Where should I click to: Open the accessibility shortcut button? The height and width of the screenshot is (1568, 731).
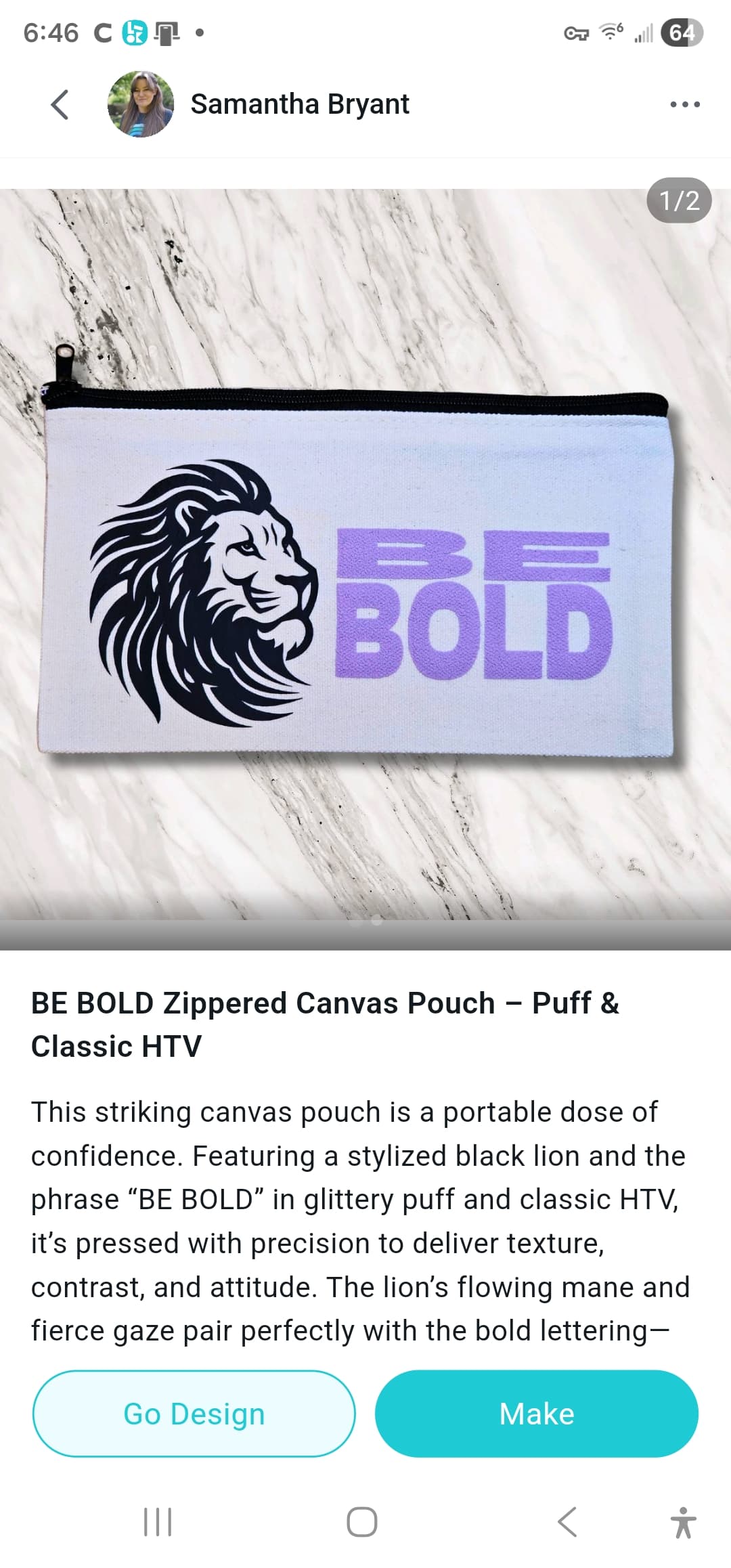pos(683,1522)
